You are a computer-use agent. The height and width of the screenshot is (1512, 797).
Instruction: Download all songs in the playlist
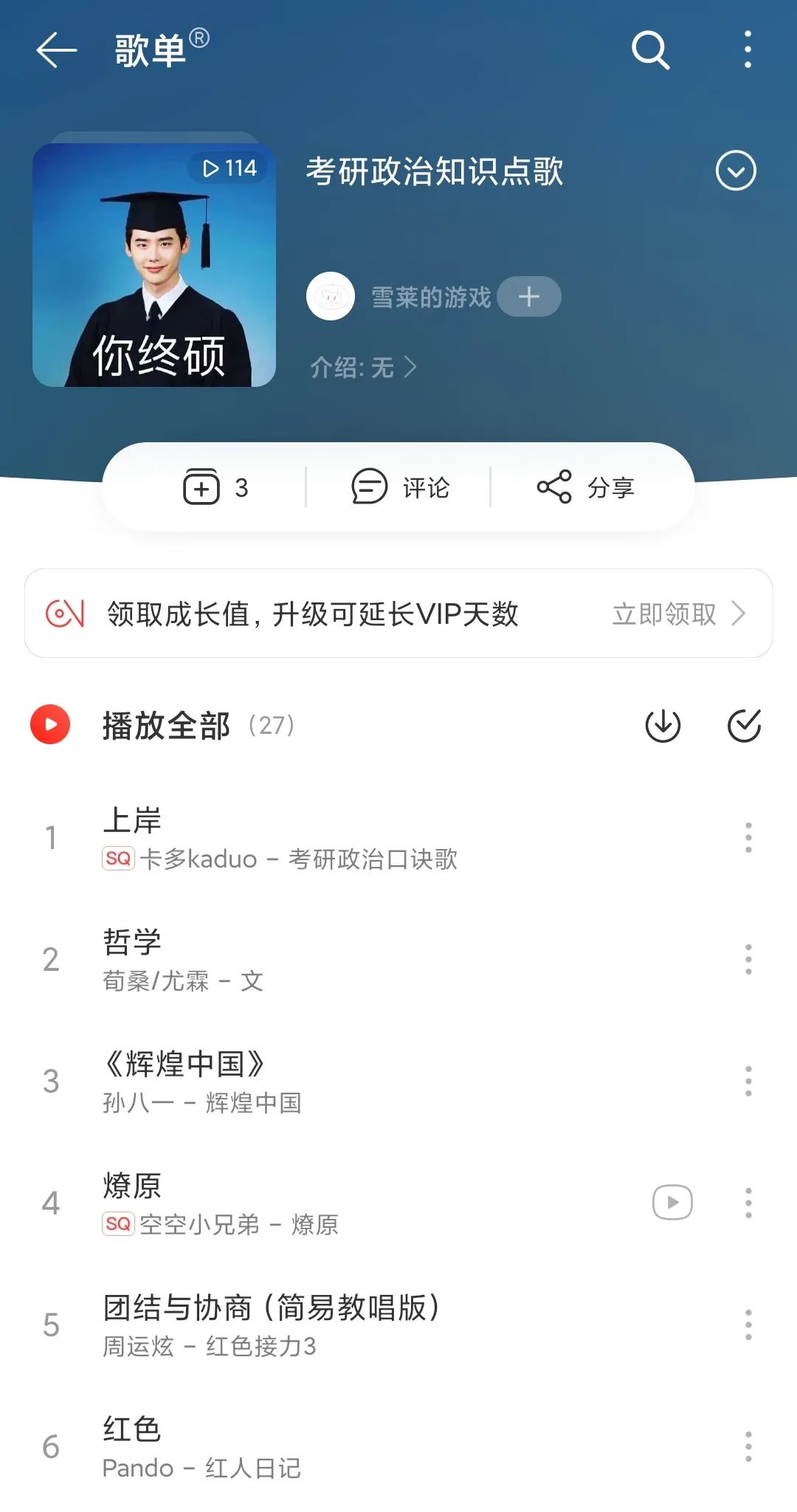(x=663, y=725)
